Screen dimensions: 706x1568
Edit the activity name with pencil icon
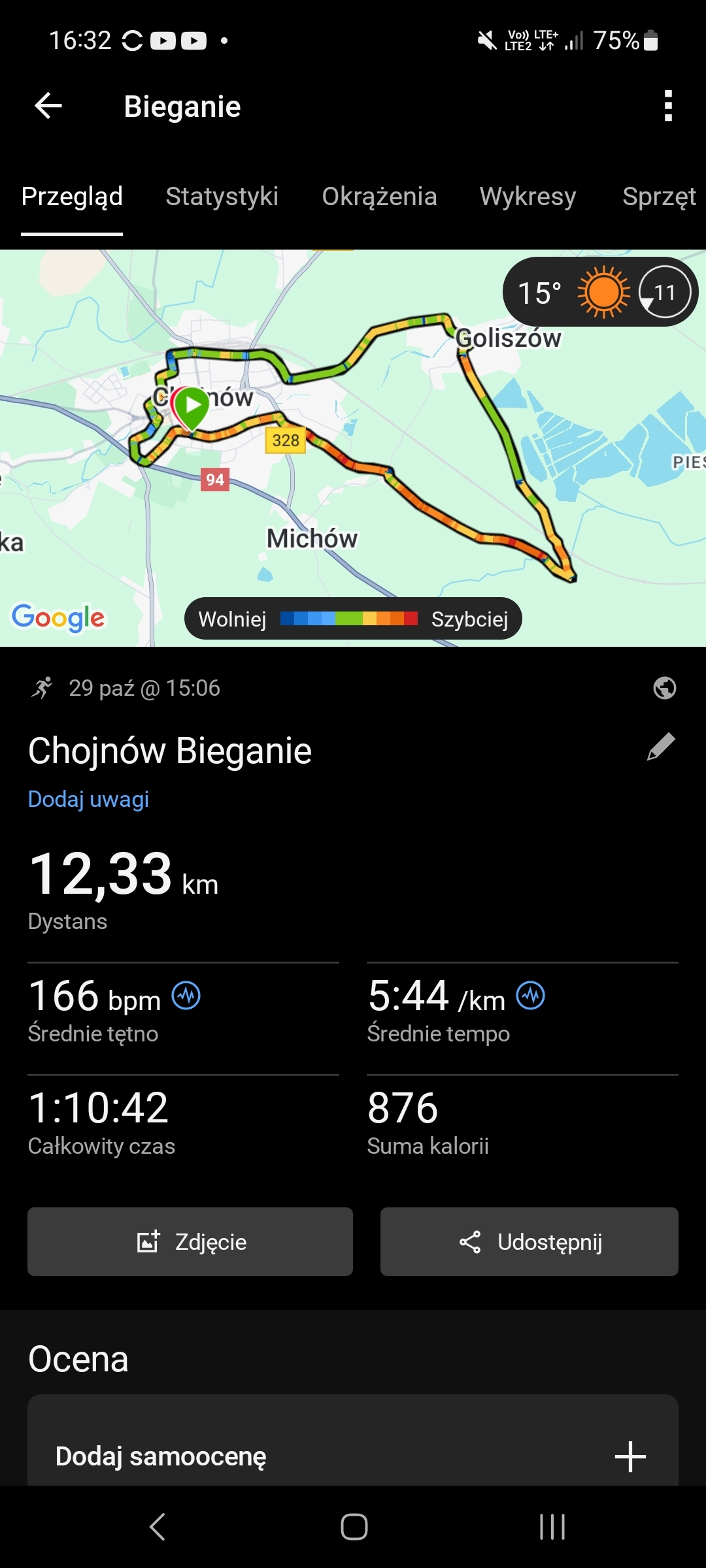[x=661, y=747]
